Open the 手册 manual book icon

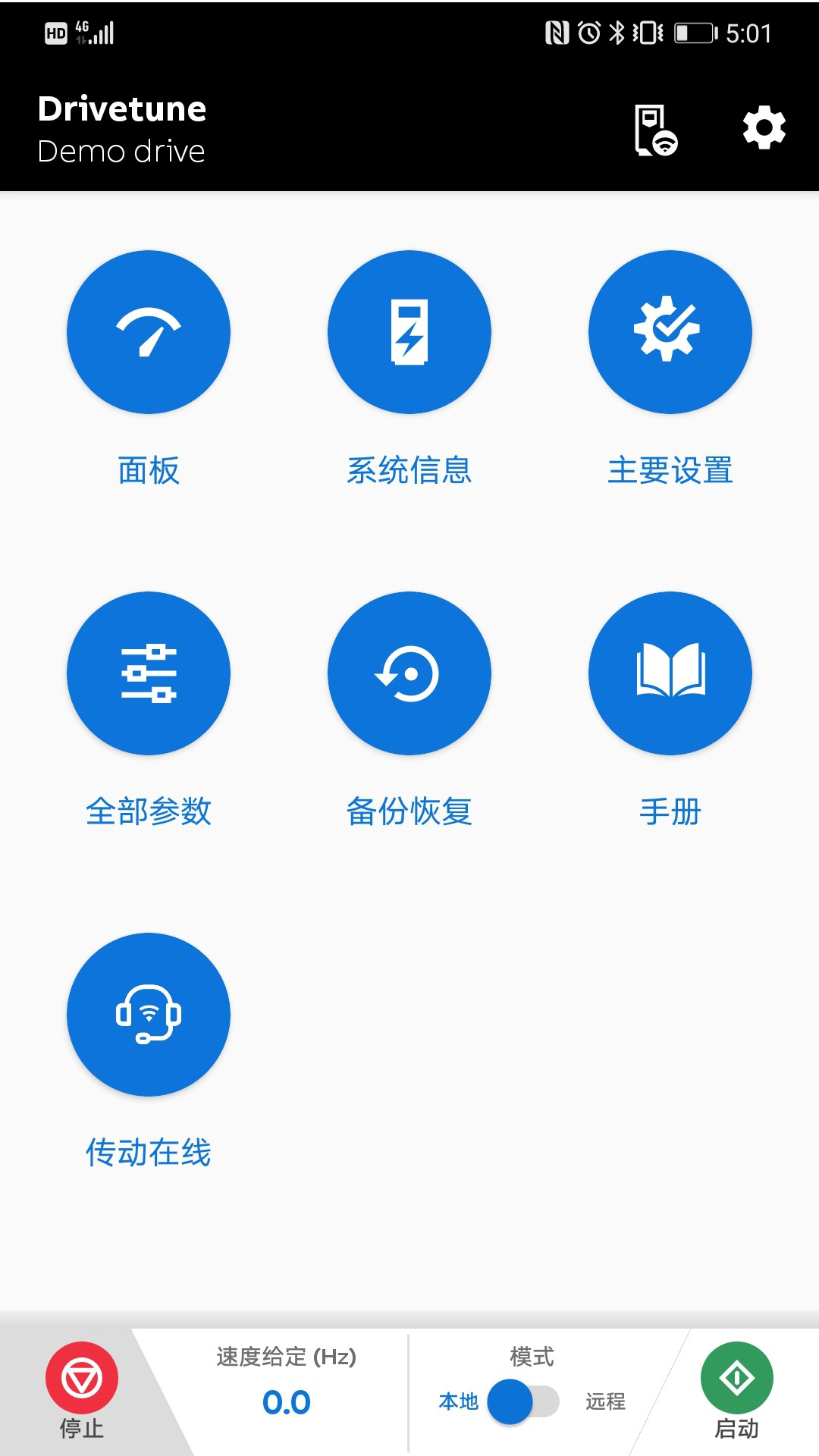click(670, 673)
